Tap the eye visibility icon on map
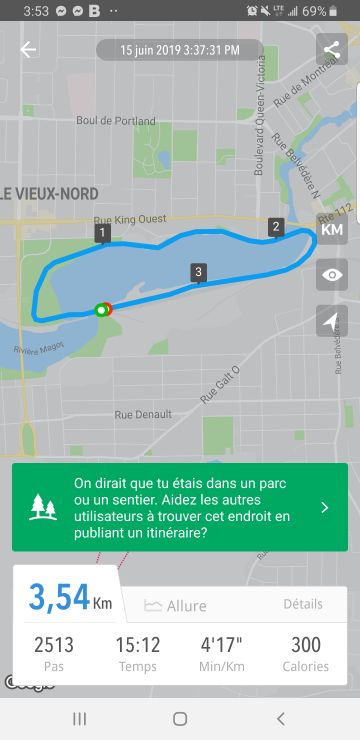This screenshot has height=740, width=360. [332, 275]
